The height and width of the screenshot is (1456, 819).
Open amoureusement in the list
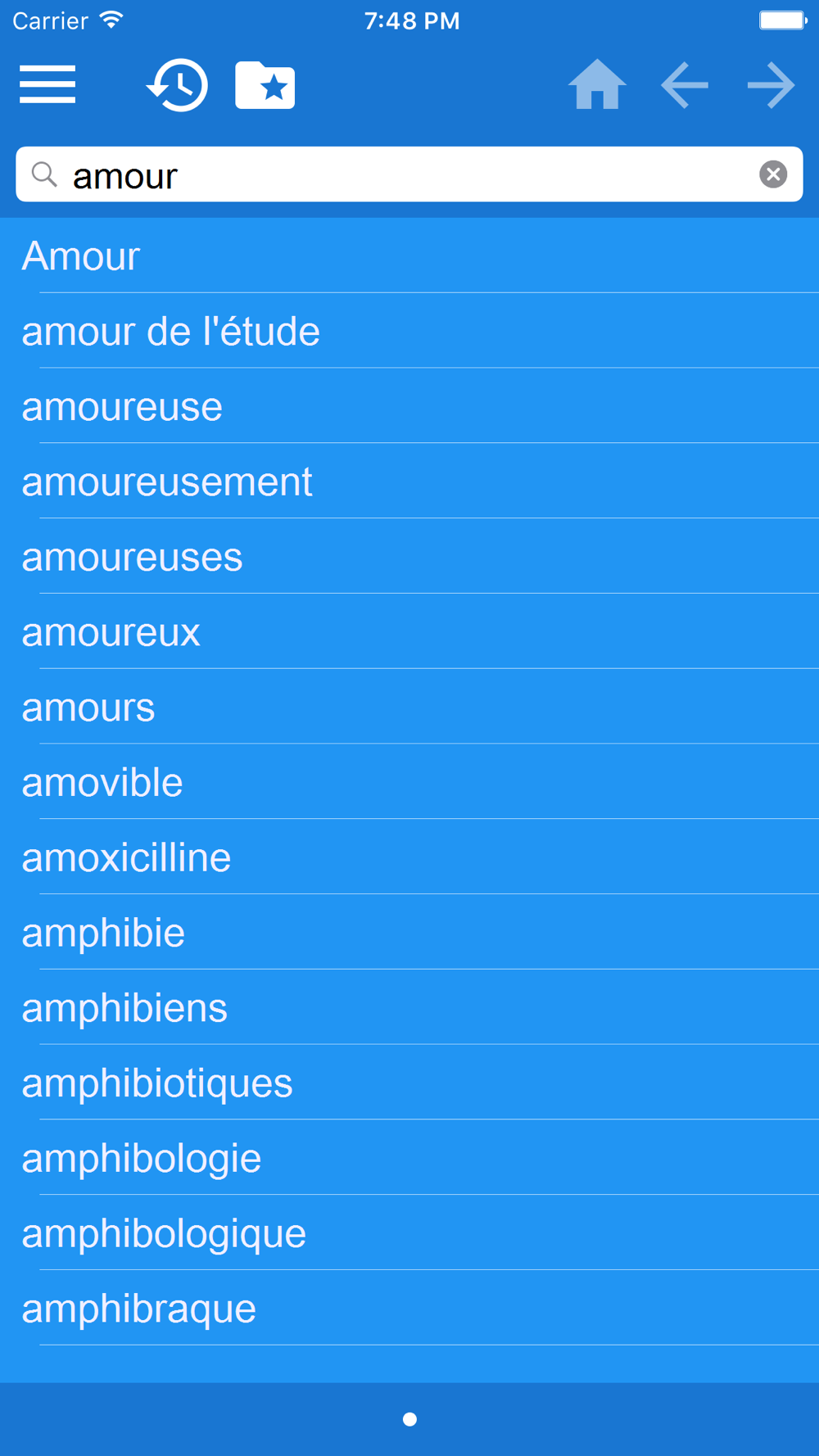[x=409, y=482]
